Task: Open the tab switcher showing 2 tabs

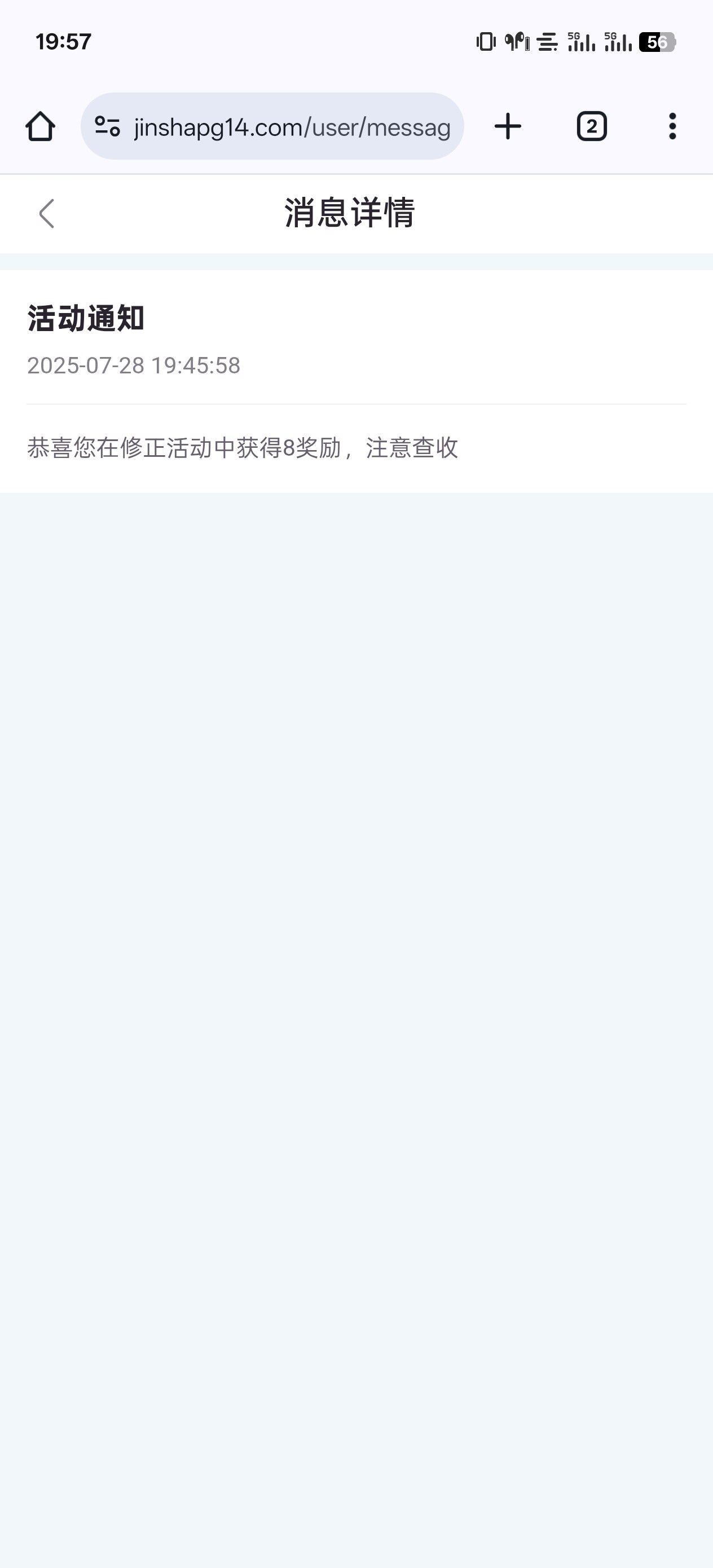Action: point(591,126)
